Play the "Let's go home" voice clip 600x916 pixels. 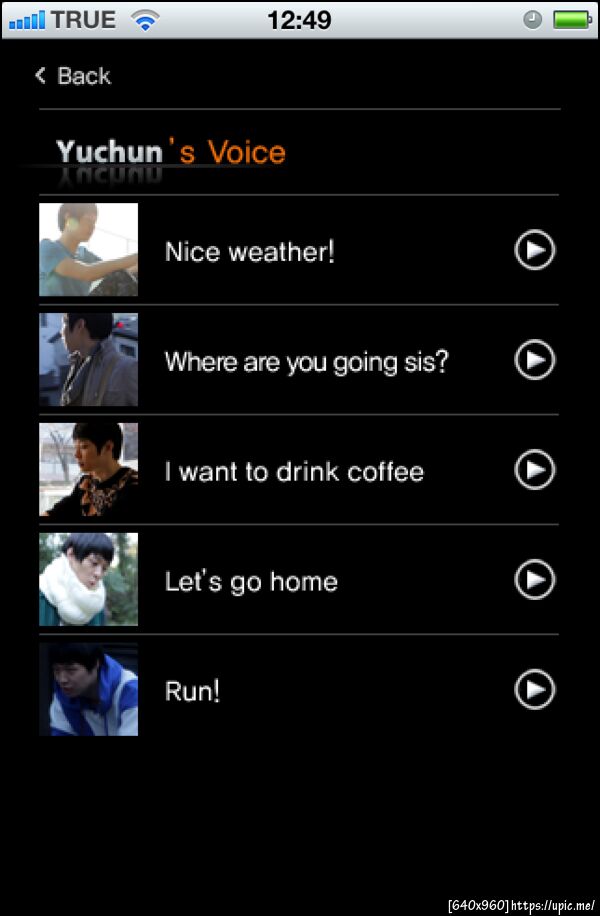click(x=535, y=580)
